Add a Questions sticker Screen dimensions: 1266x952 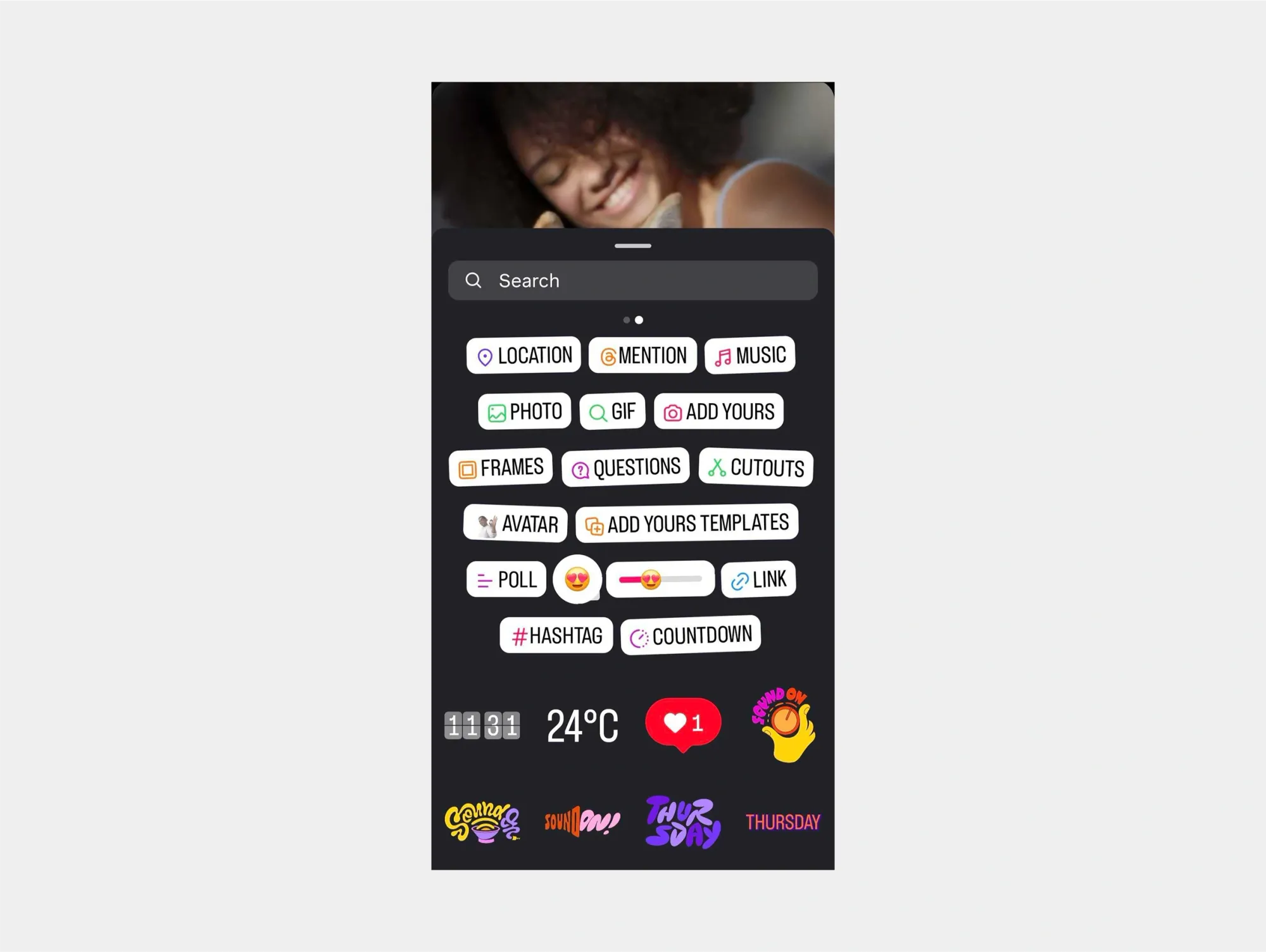click(625, 468)
